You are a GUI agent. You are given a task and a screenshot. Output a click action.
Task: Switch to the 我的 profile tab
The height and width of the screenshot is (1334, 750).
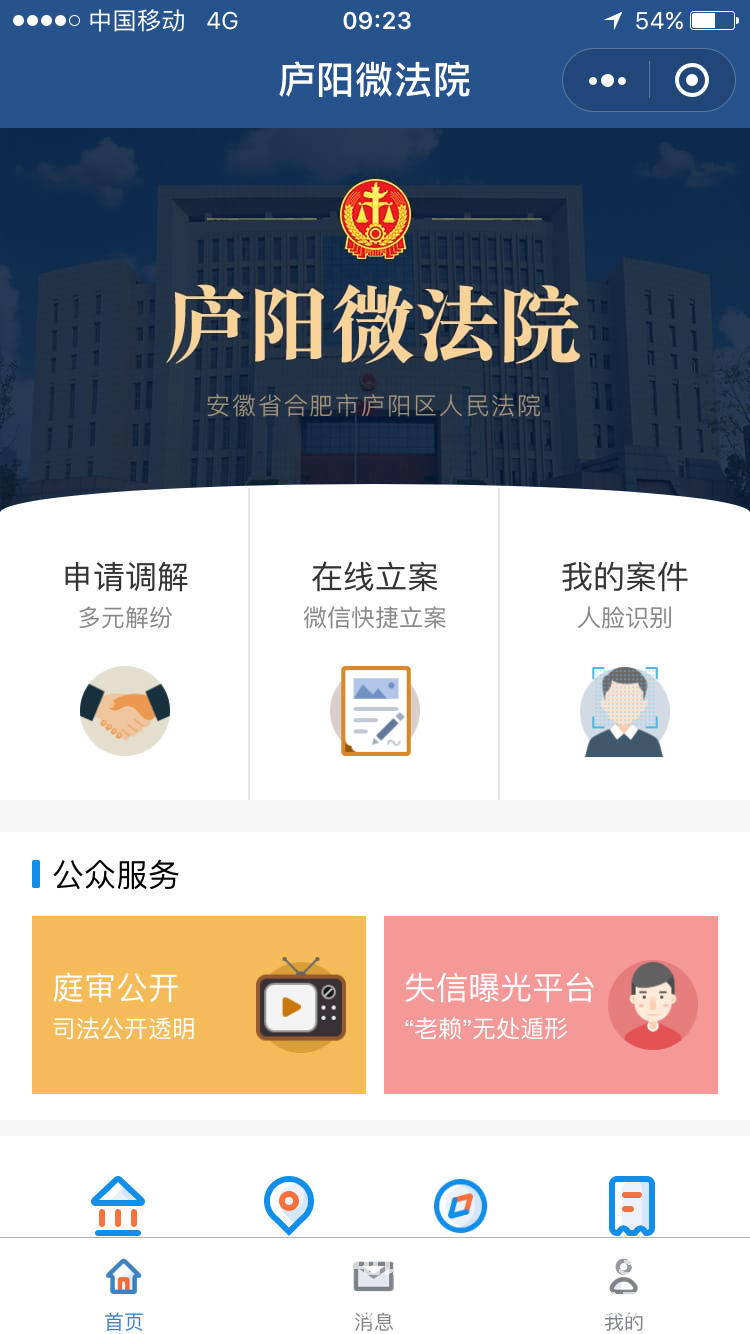[623, 1294]
